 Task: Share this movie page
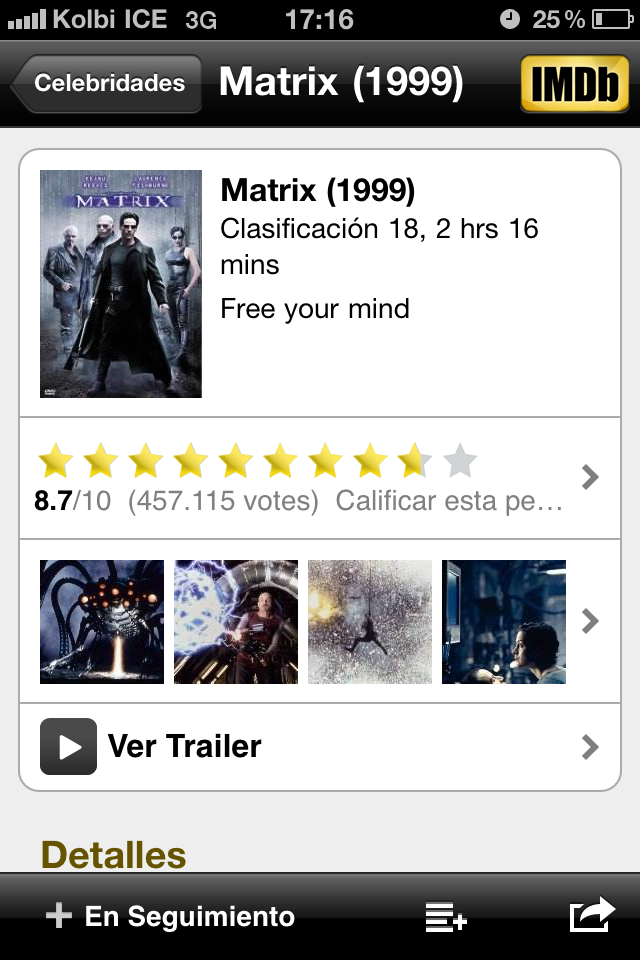click(x=590, y=916)
